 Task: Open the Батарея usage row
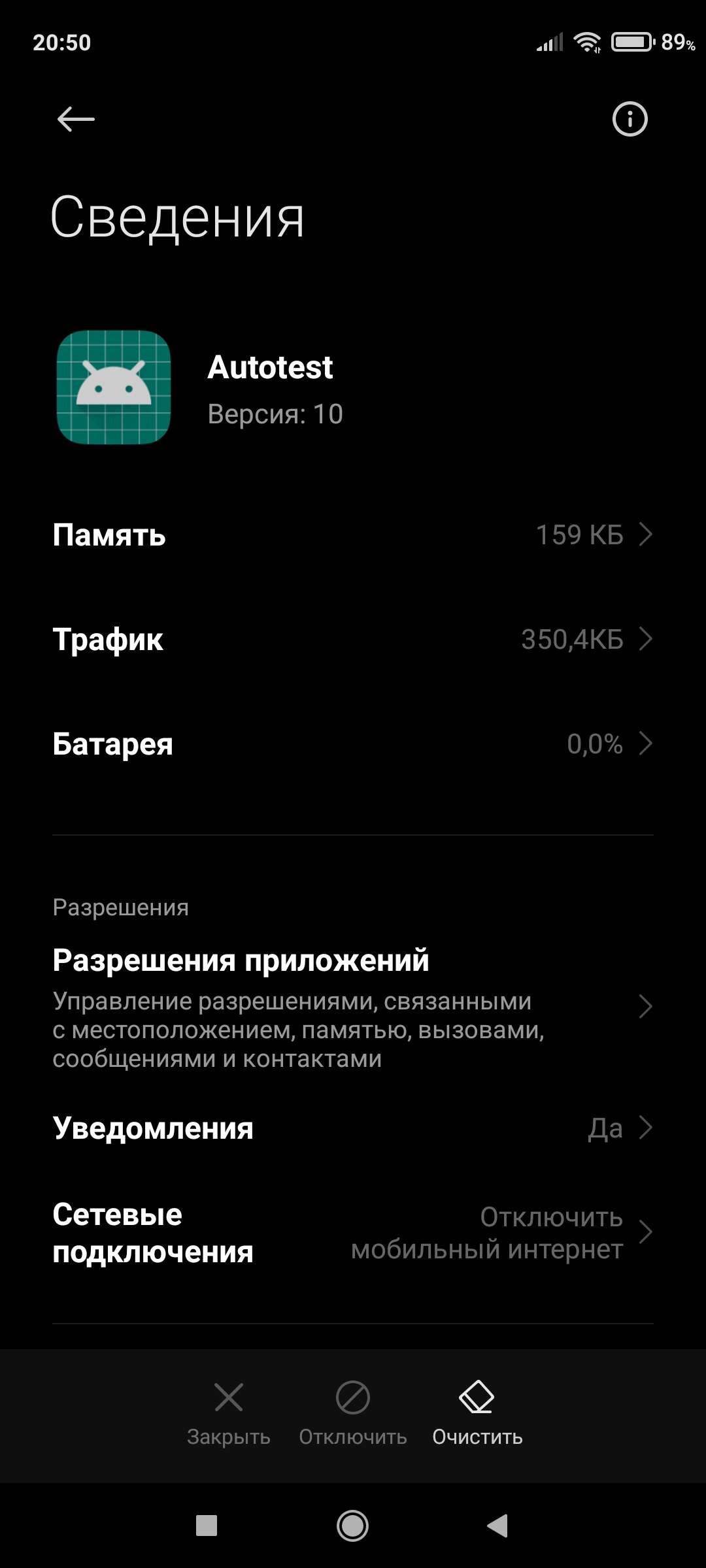tap(353, 743)
